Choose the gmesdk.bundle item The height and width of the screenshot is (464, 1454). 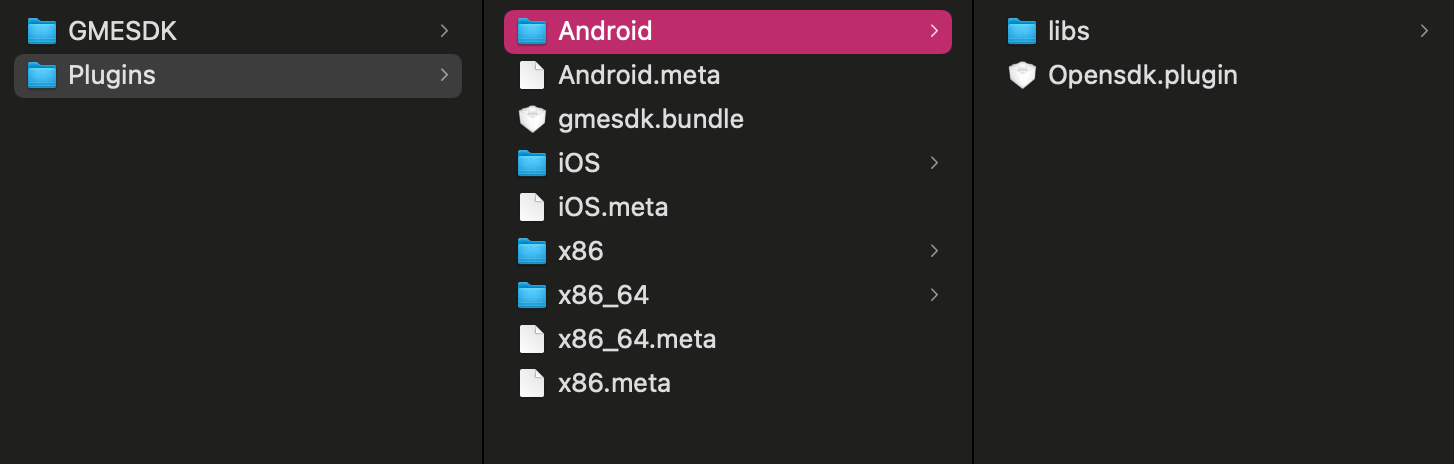point(650,119)
